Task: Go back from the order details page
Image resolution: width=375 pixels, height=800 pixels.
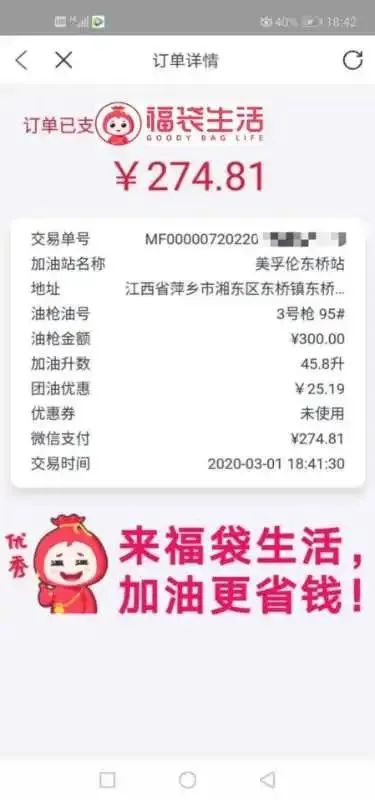Action: pos(21,60)
